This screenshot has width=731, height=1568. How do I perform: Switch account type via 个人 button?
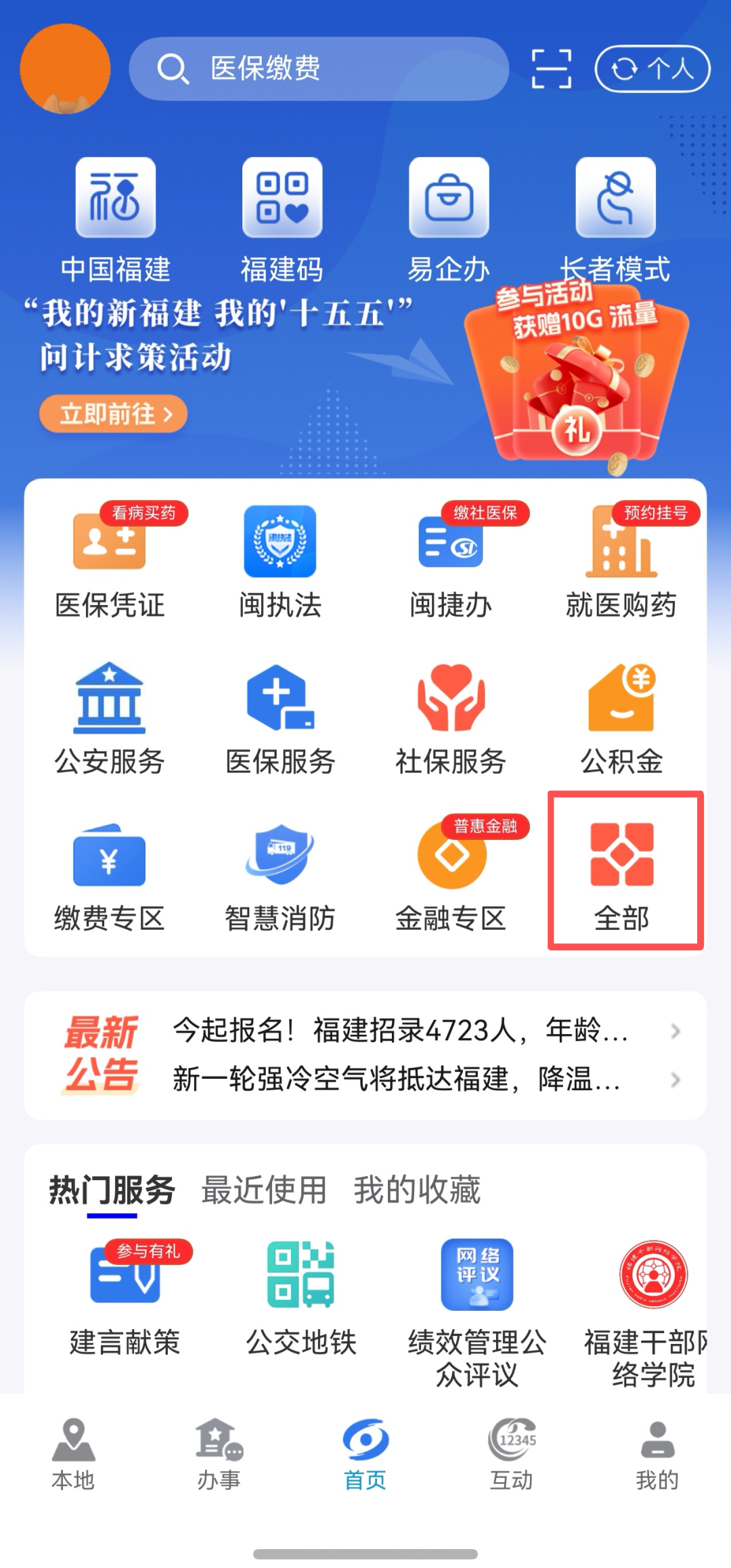pos(652,68)
